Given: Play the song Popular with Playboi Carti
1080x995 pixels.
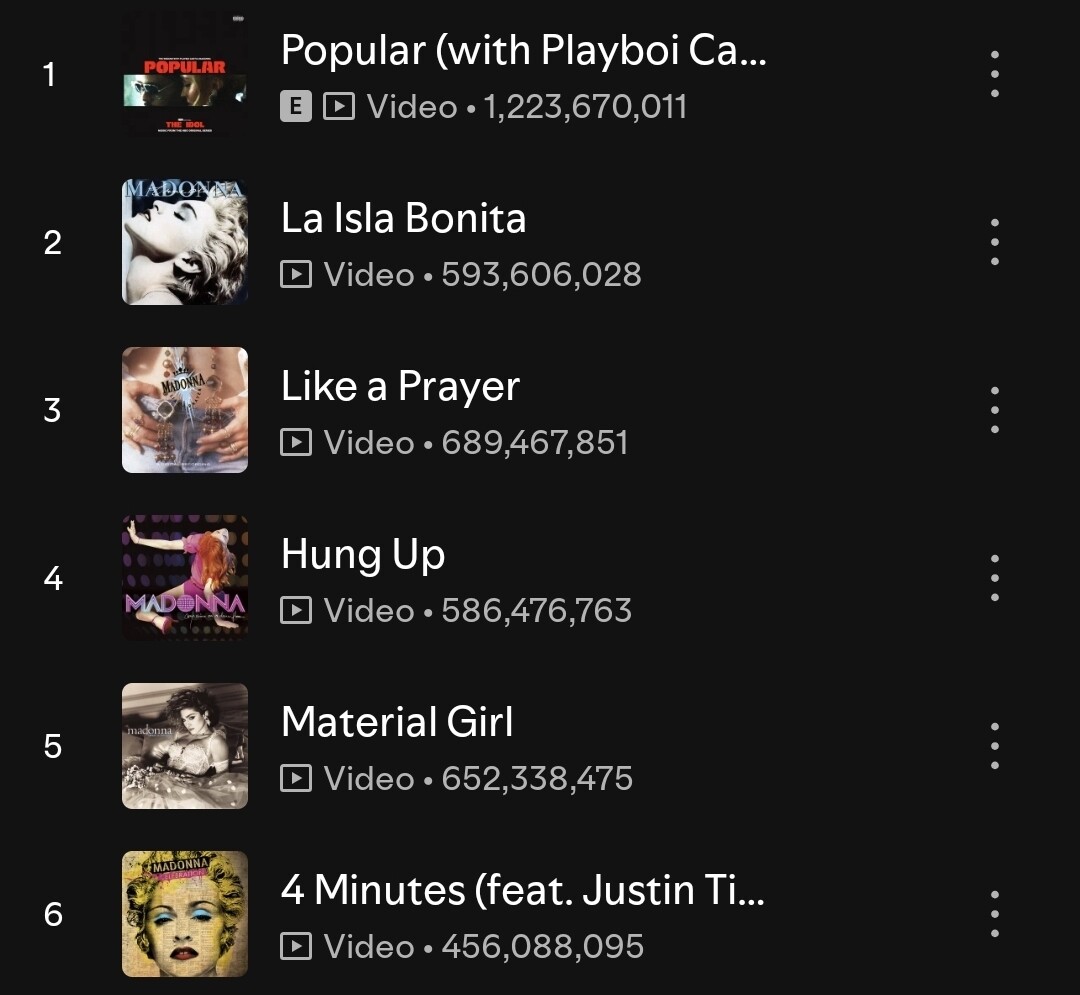Looking at the screenshot, I should tap(523, 50).
